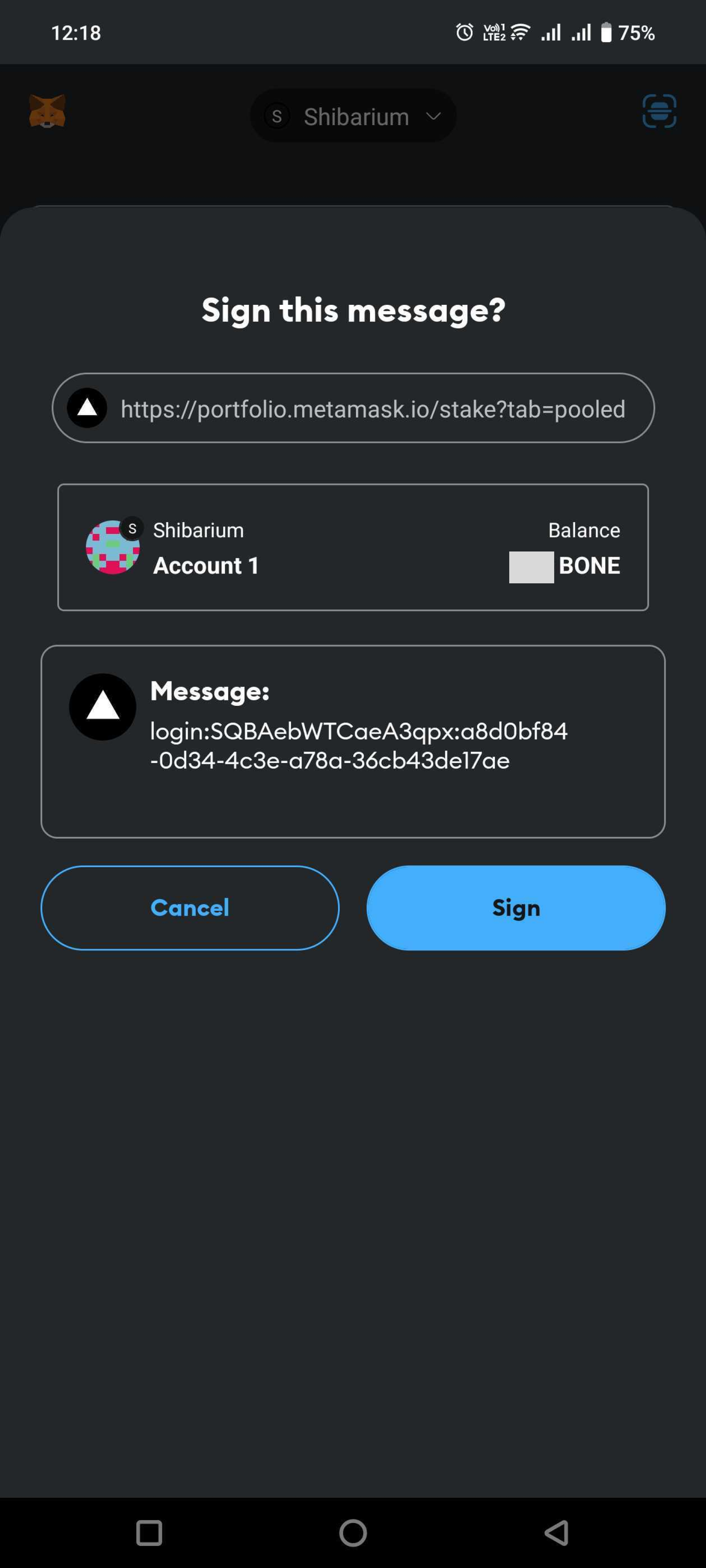Go back using the system back button

click(556, 1533)
